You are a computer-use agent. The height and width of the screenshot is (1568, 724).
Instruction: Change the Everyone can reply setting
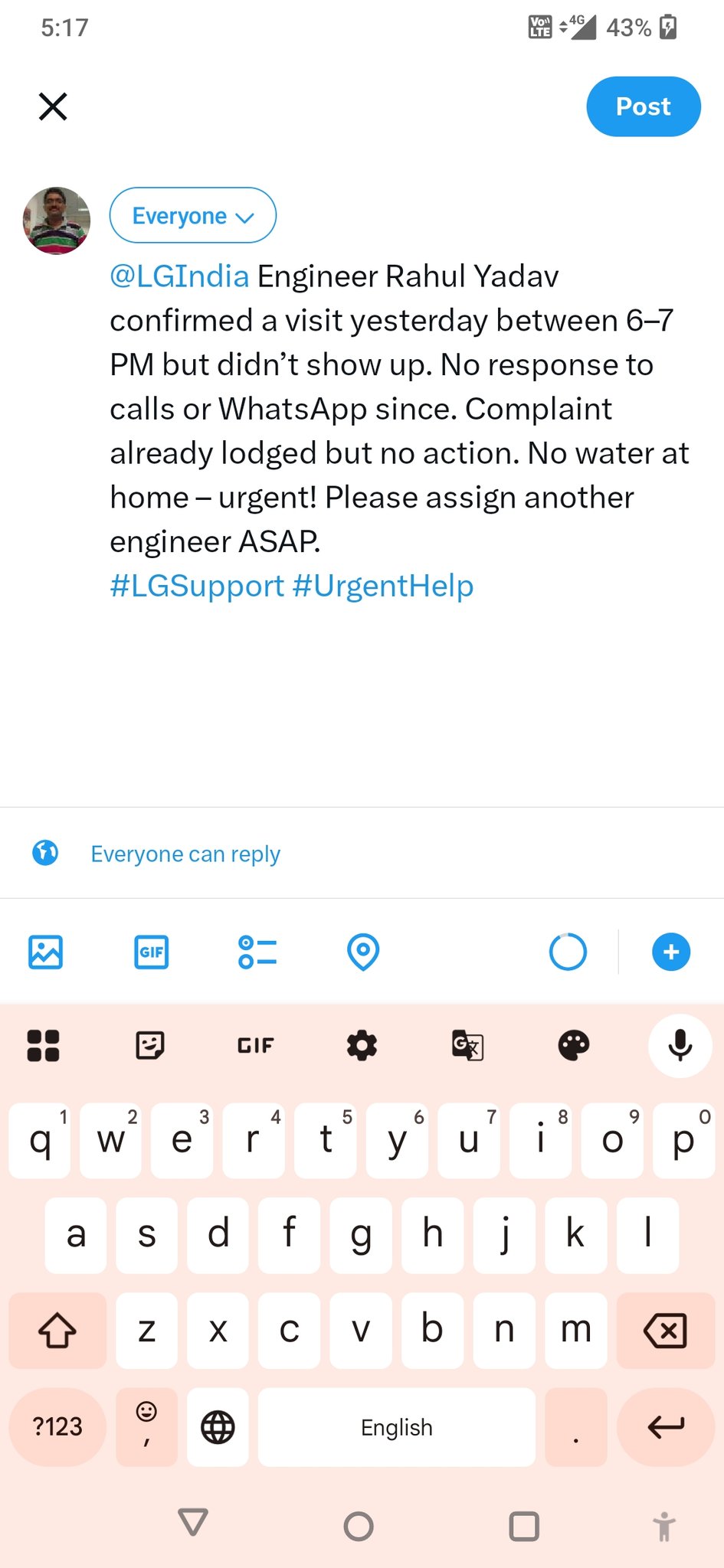coord(185,854)
